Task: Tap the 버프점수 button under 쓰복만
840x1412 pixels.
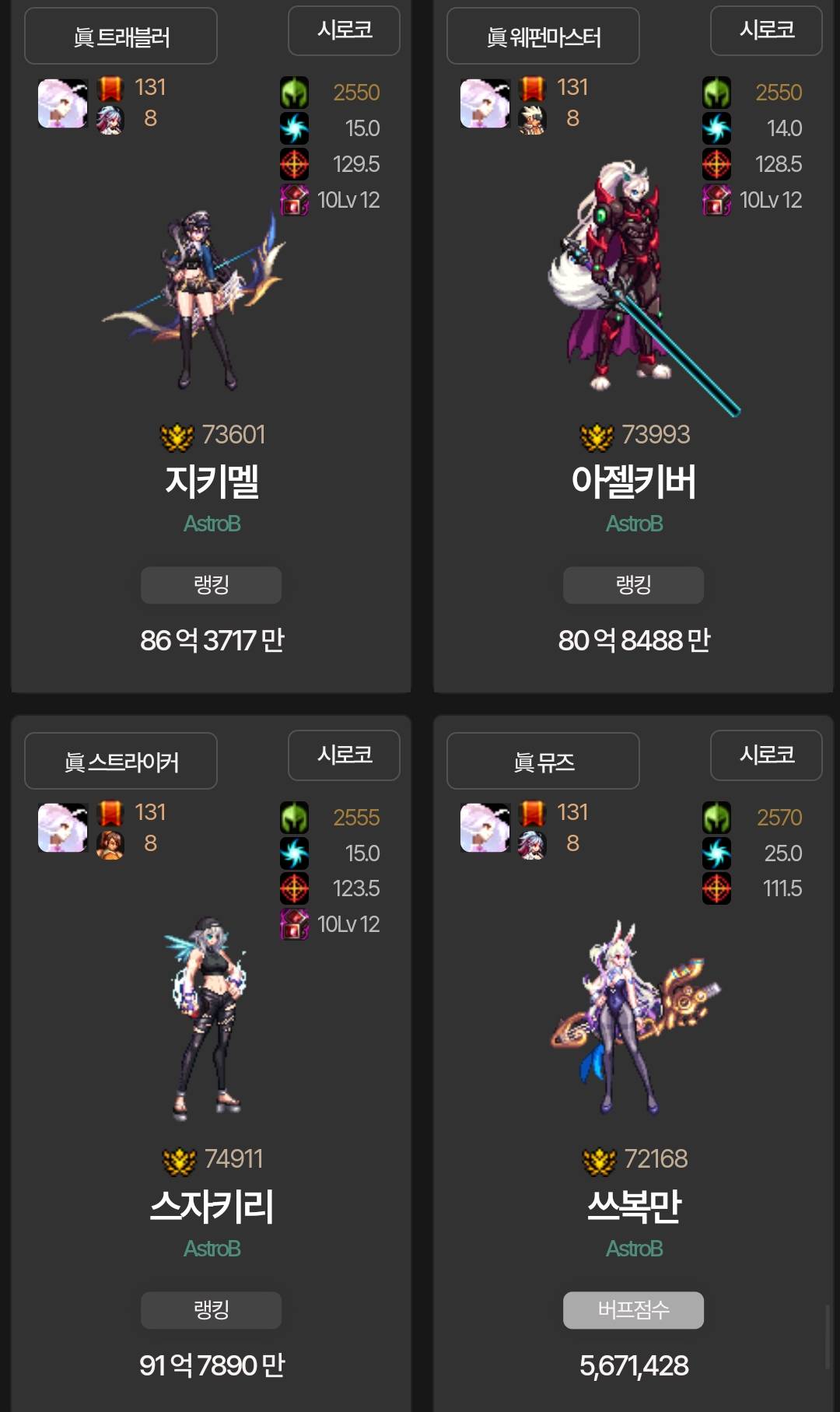Action: point(633,1310)
